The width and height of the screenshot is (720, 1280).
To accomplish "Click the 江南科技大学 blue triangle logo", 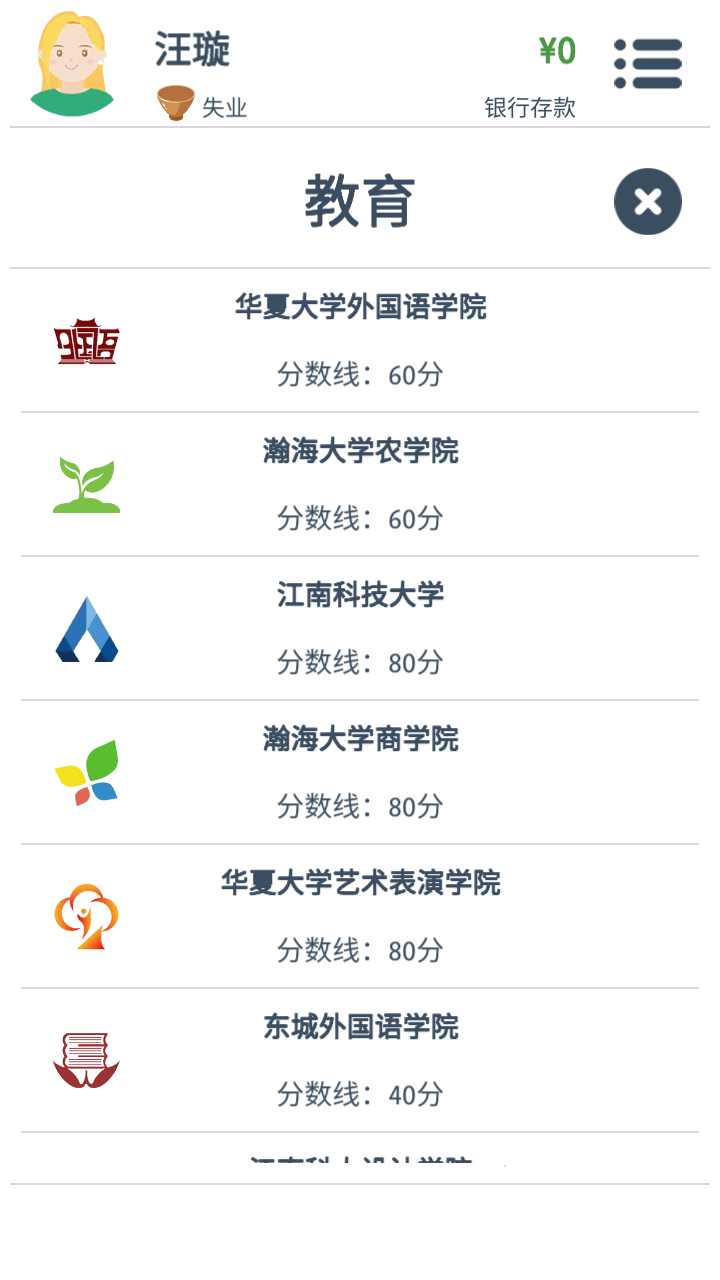I will point(85,628).
